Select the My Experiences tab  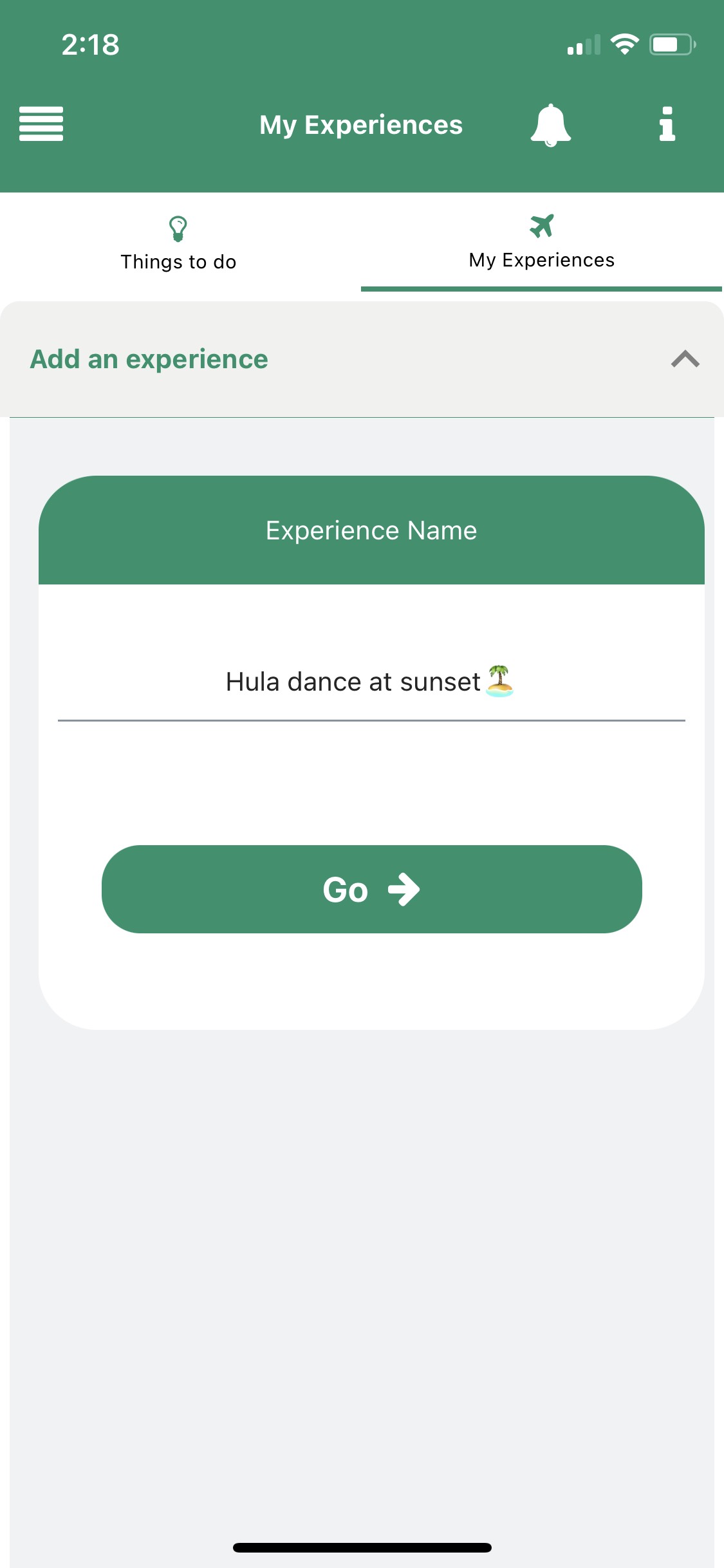click(x=541, y=243)
